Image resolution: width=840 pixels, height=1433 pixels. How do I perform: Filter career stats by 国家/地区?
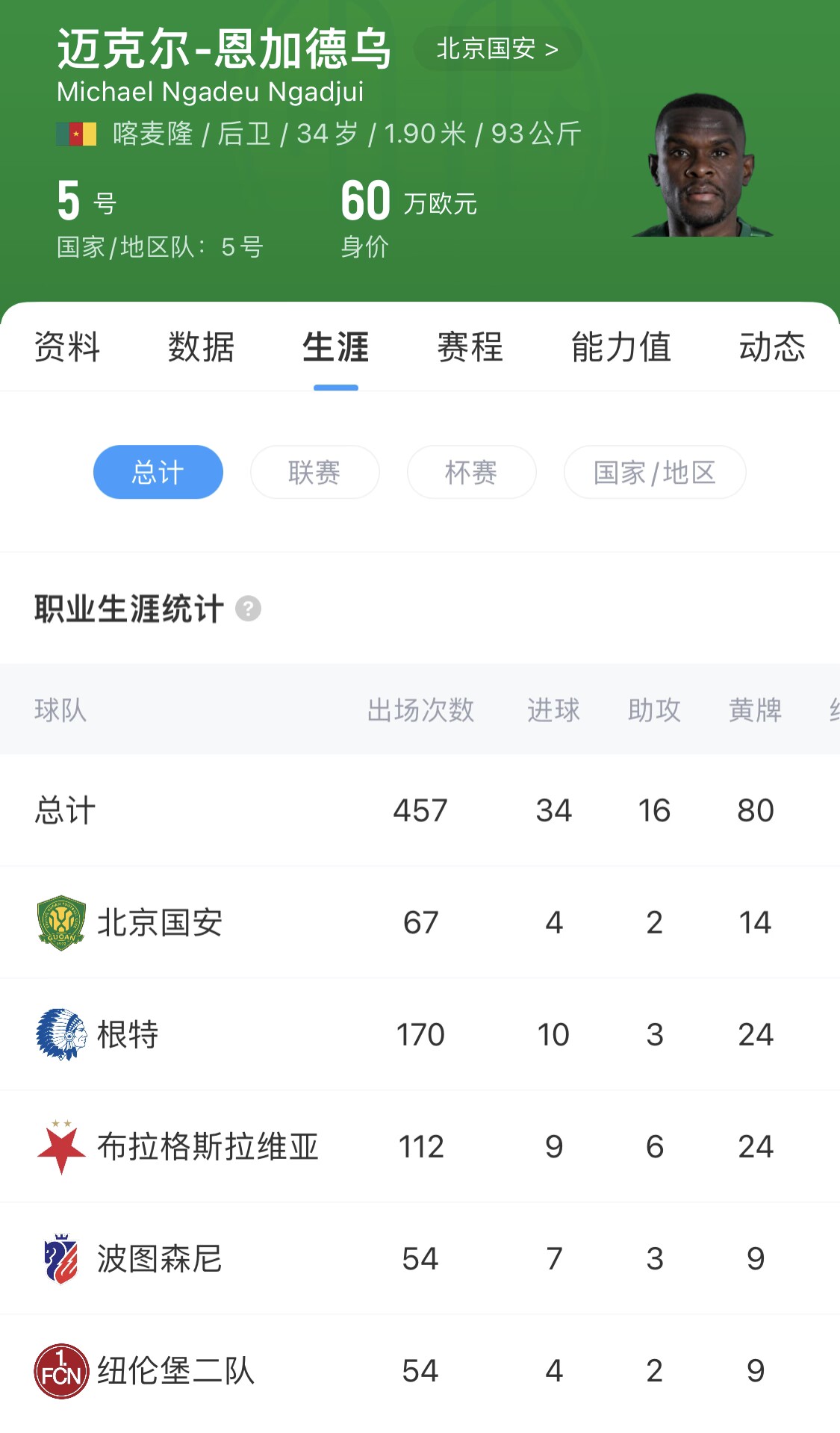[x=655, y=473]
